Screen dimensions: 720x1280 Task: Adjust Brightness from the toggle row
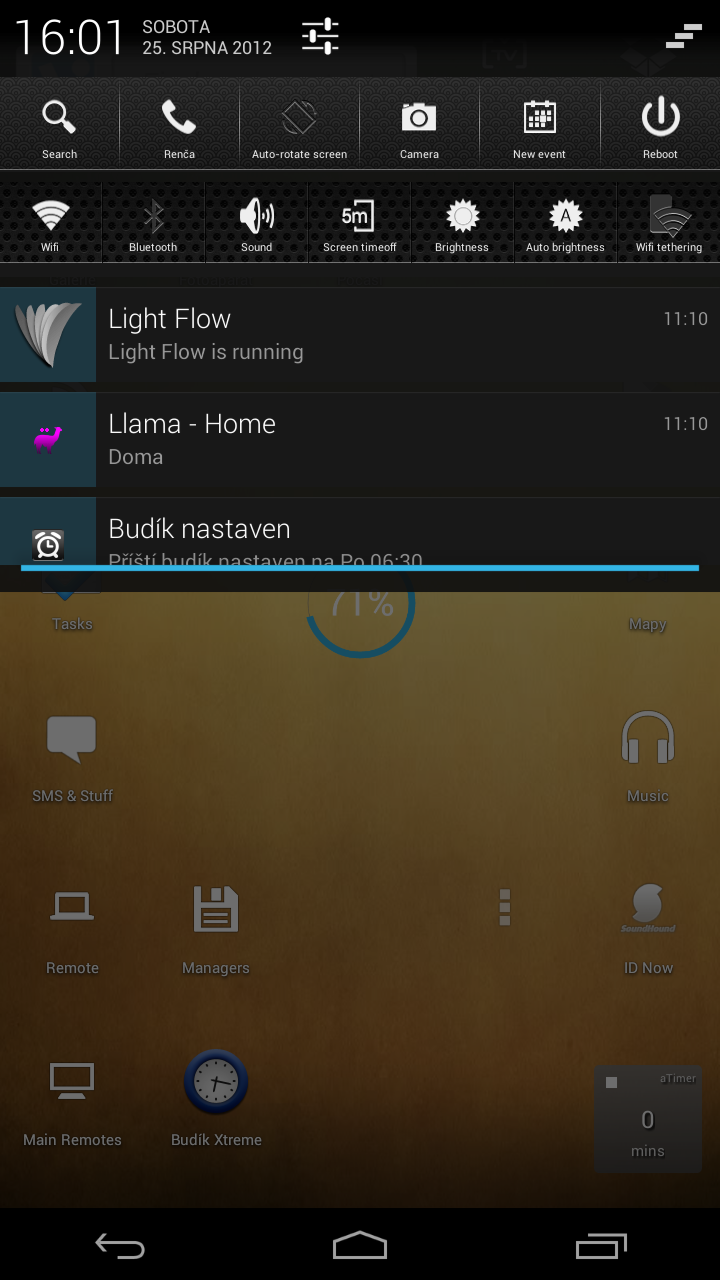click(x=462, y=223)
